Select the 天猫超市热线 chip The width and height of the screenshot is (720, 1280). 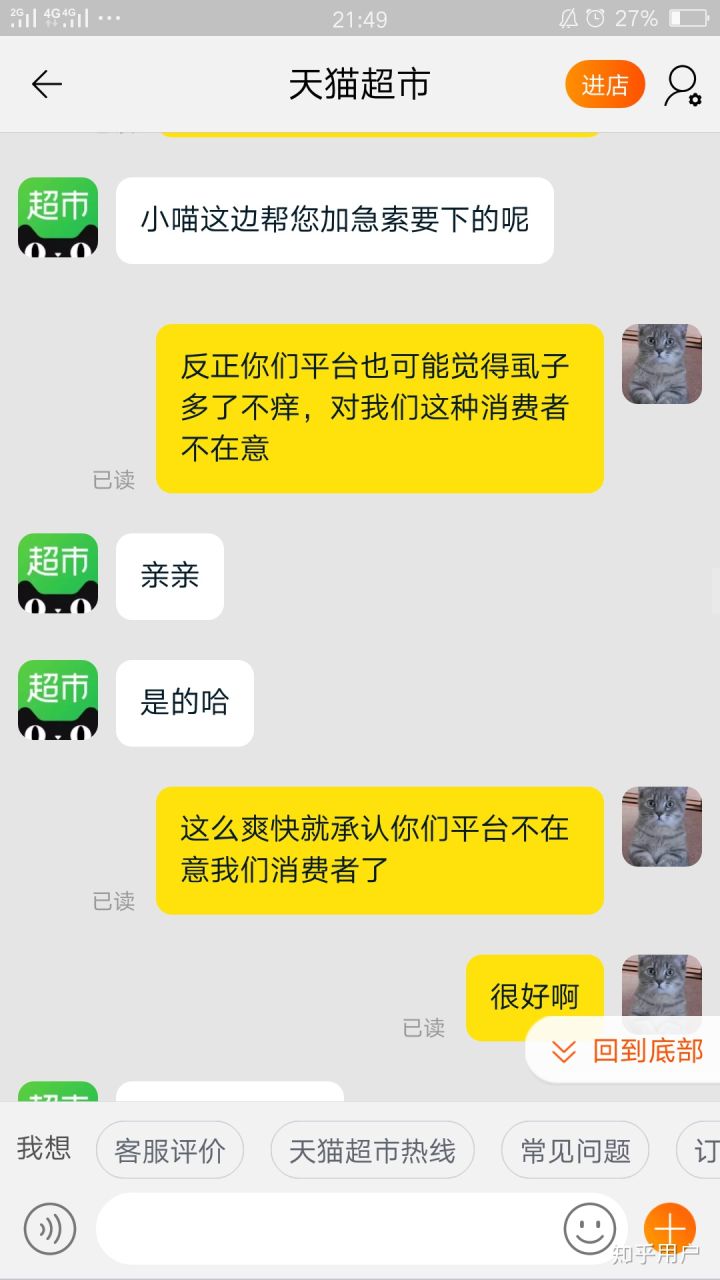(372, 1151)
